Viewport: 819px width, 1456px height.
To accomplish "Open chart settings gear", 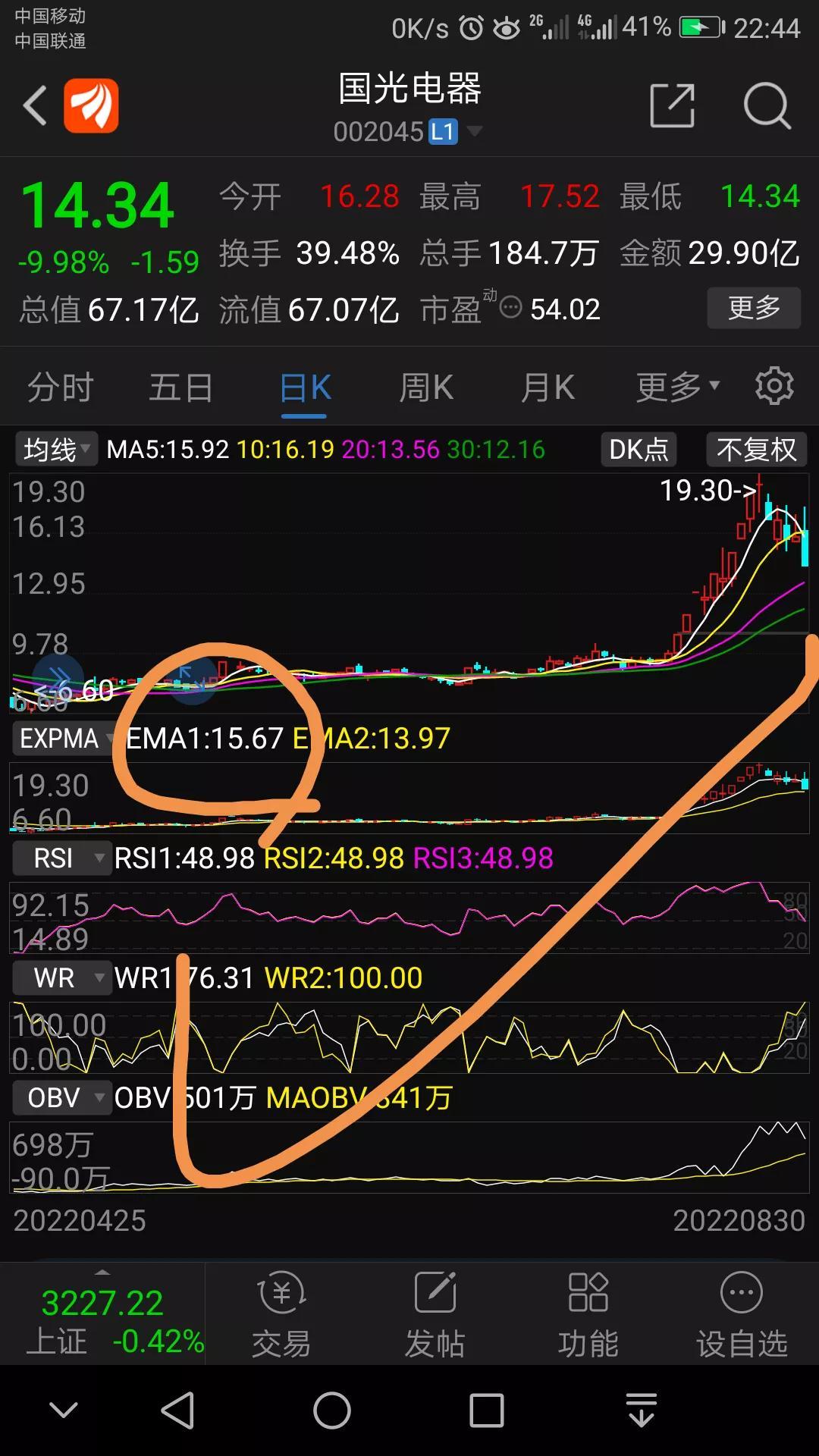I will [774, 386].
